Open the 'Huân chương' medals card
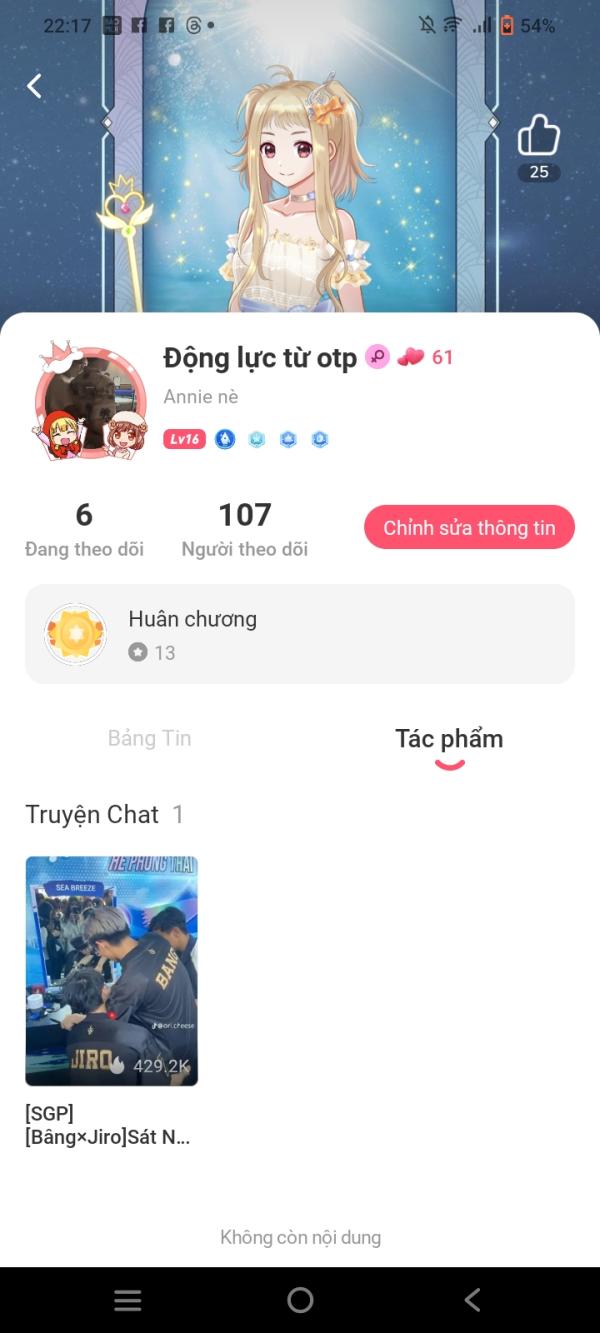This screenshot has width=600, height=1333. (300, 634)
